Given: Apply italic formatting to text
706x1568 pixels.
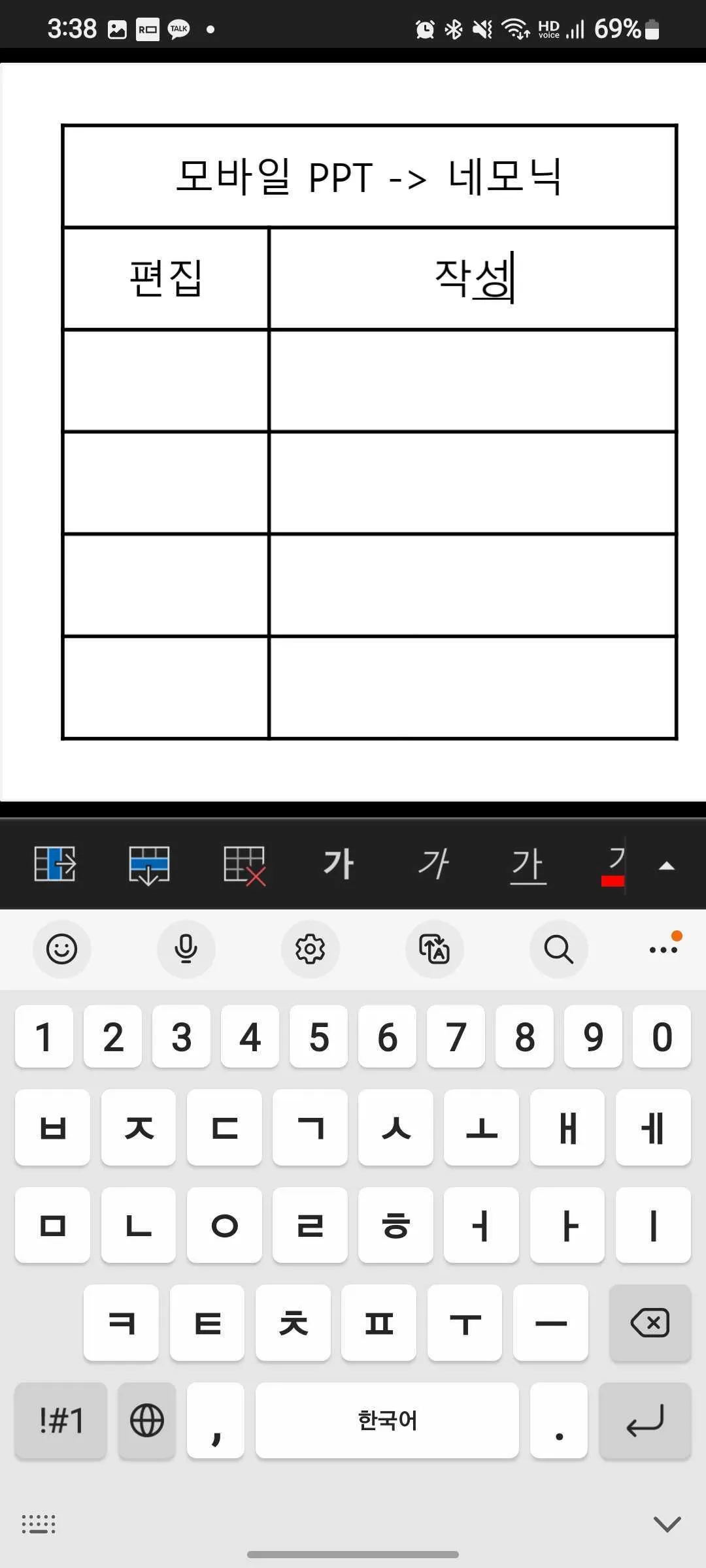Looking at the screenshot, I should [433, 864].
